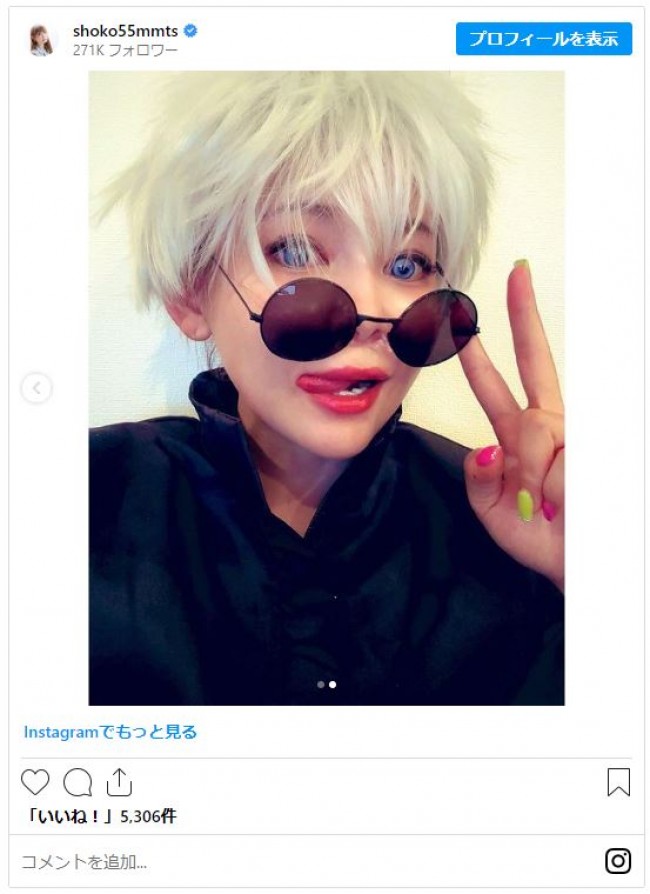This screenshot has width=650, height=894.
Task: Select the first carousel page dot
Action: click(320, 685)
